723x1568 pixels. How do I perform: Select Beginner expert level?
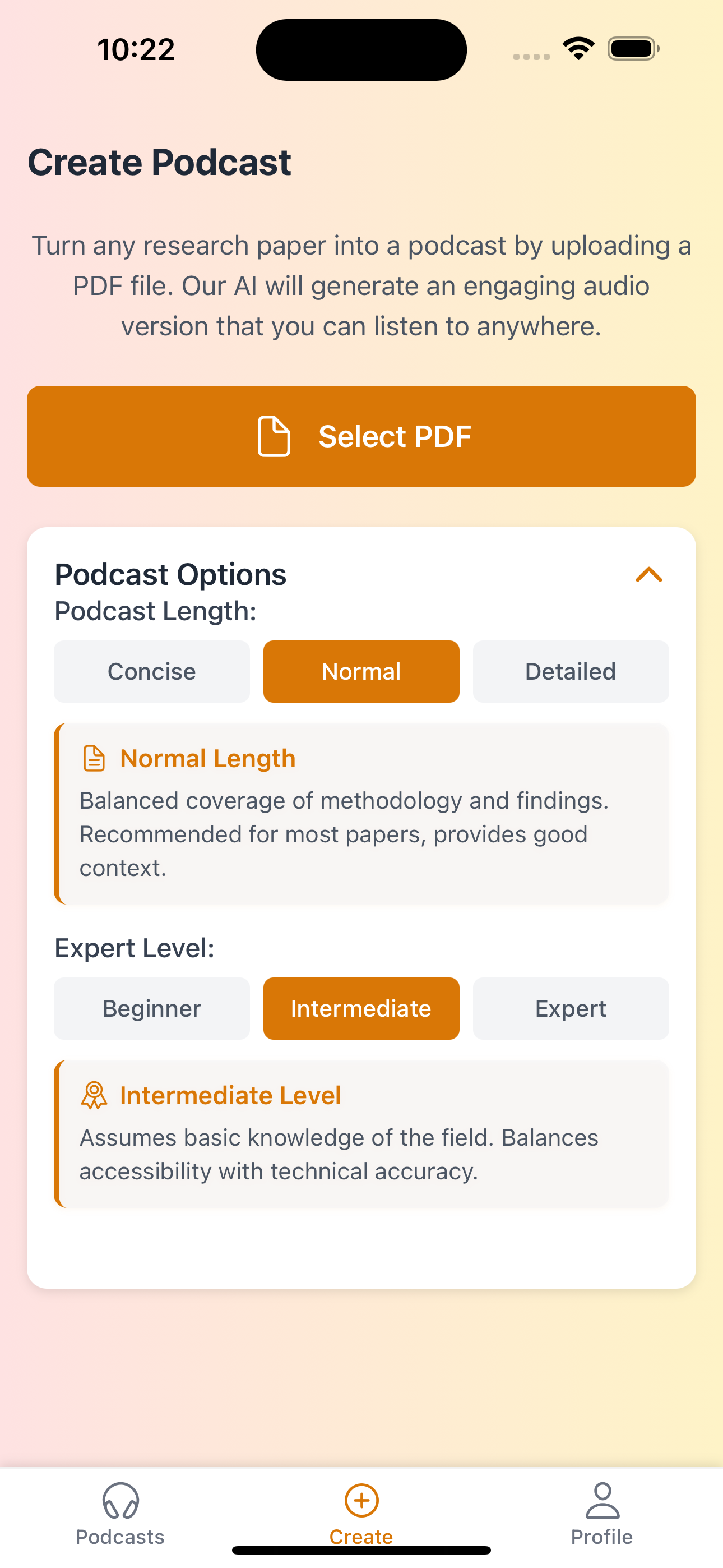coord(151,1008)
